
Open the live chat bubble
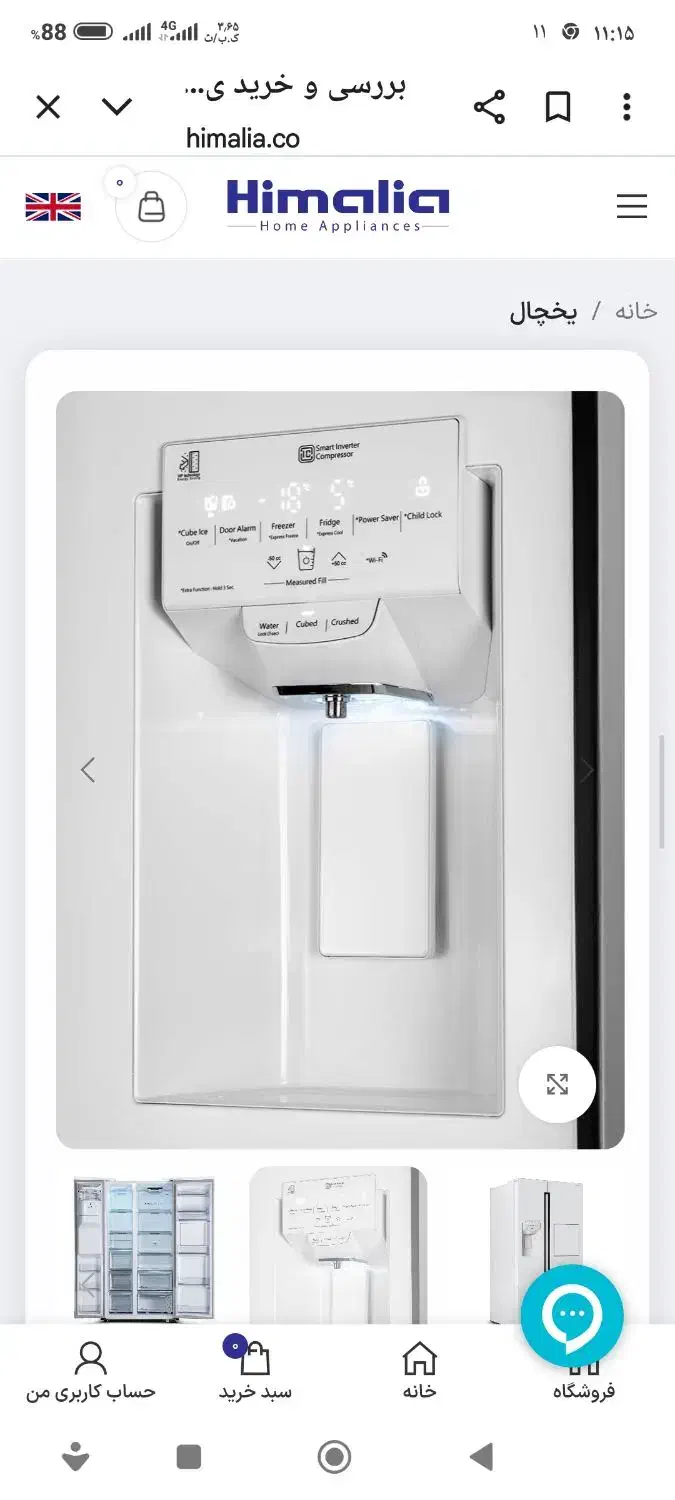click(x=572, y=1316)
